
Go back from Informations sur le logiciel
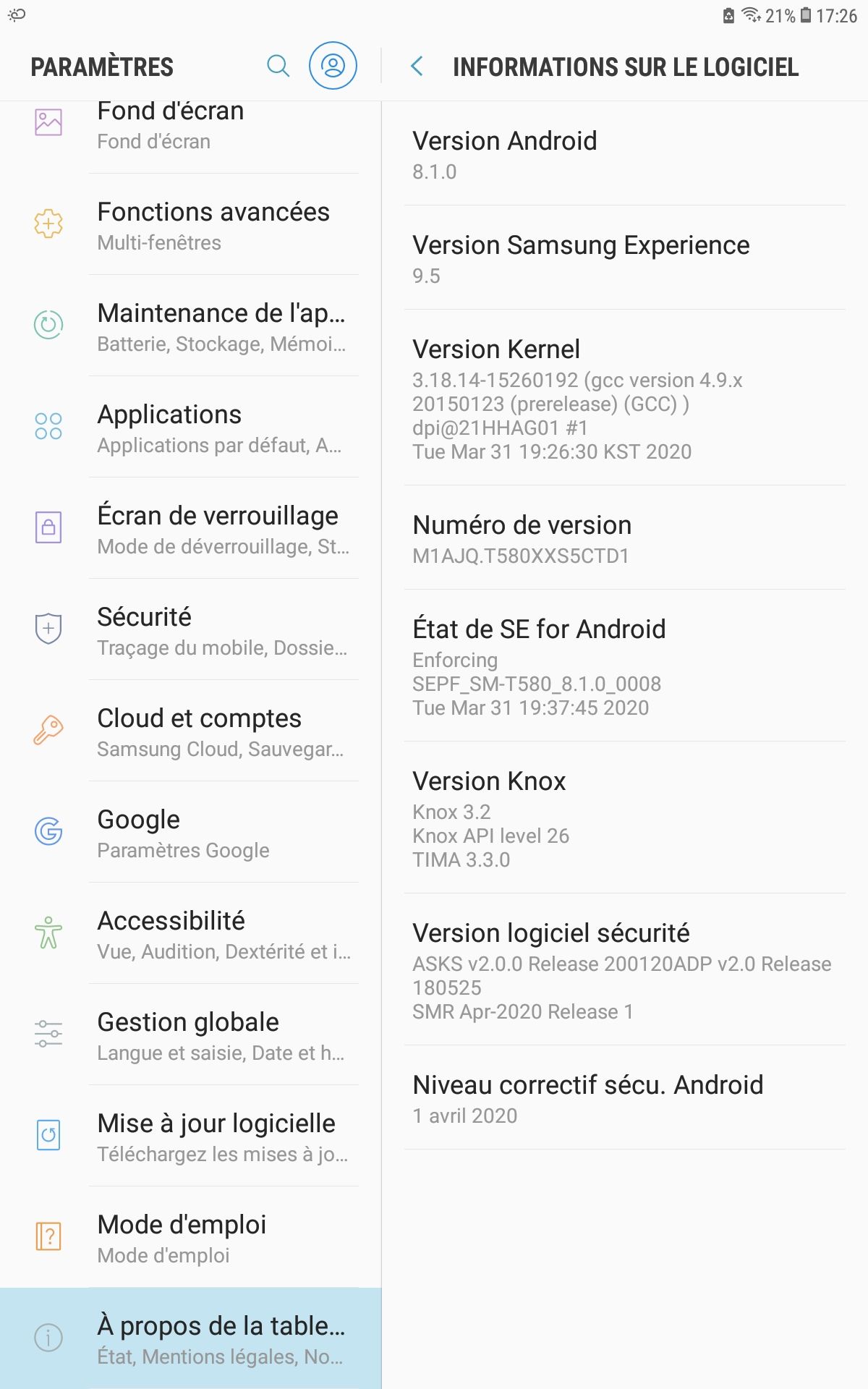tap(417, 67)
